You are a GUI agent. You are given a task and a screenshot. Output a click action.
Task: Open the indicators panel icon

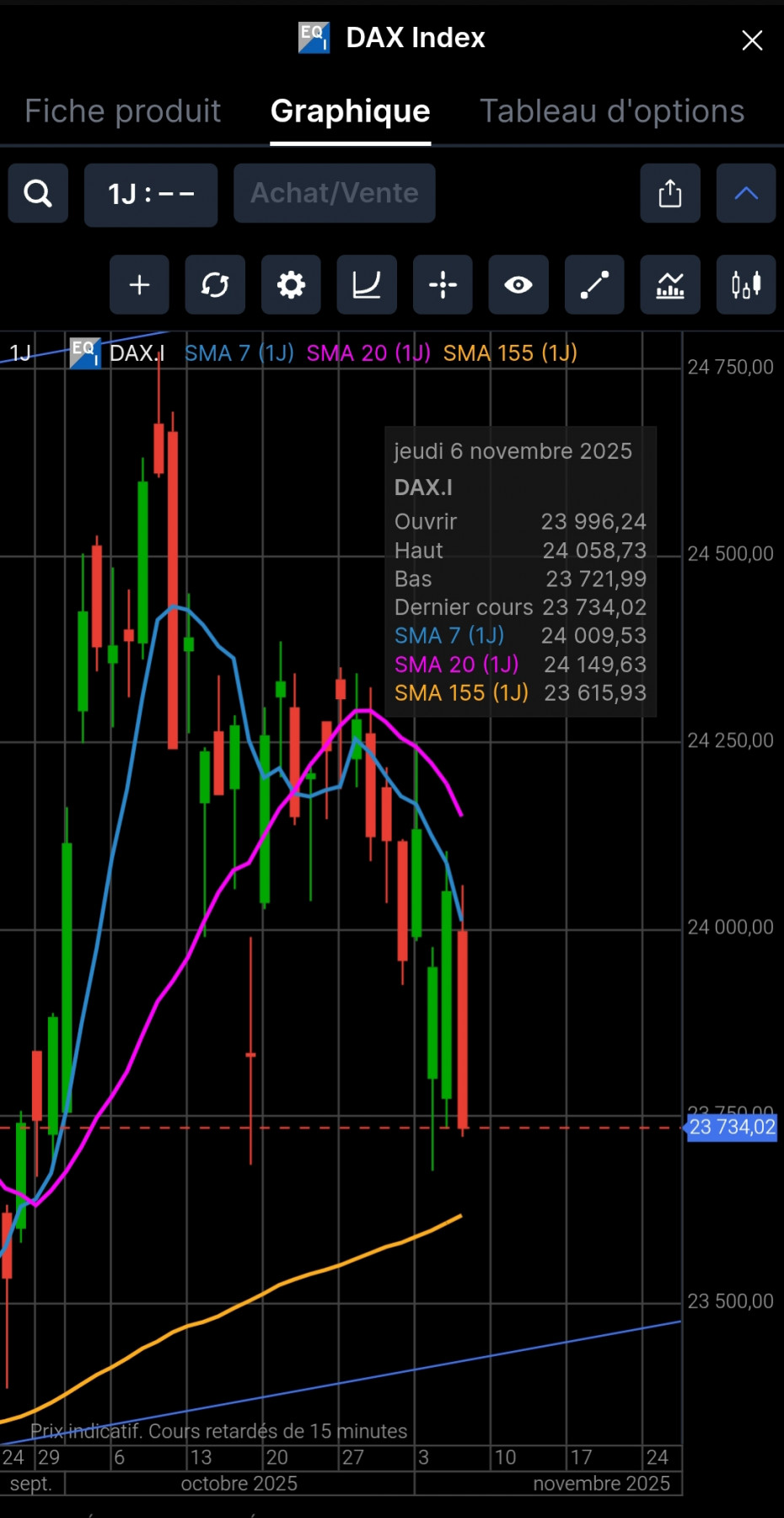[x=670, y=284]
